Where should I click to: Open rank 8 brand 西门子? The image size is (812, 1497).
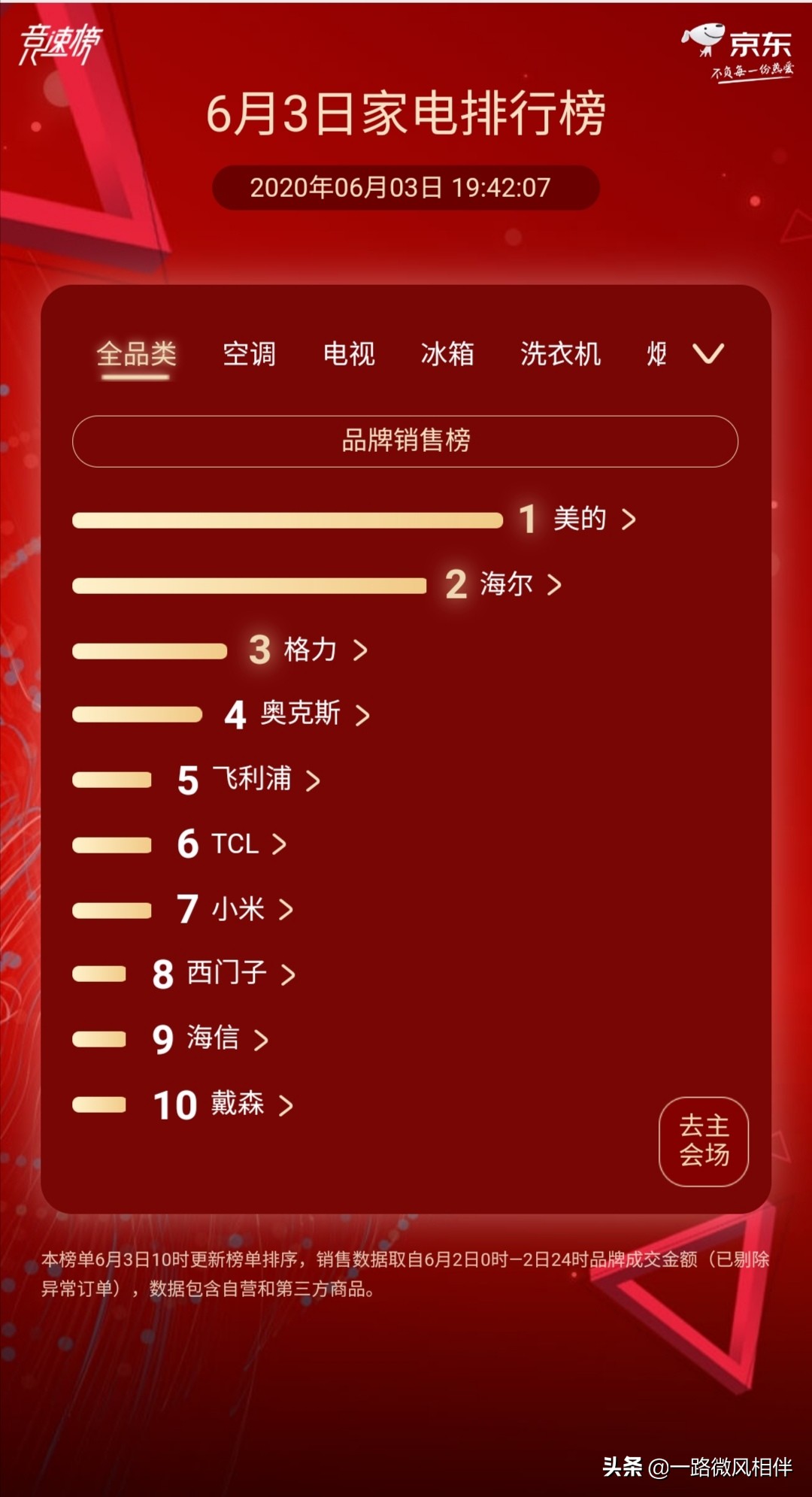click(x=227, y=974)
